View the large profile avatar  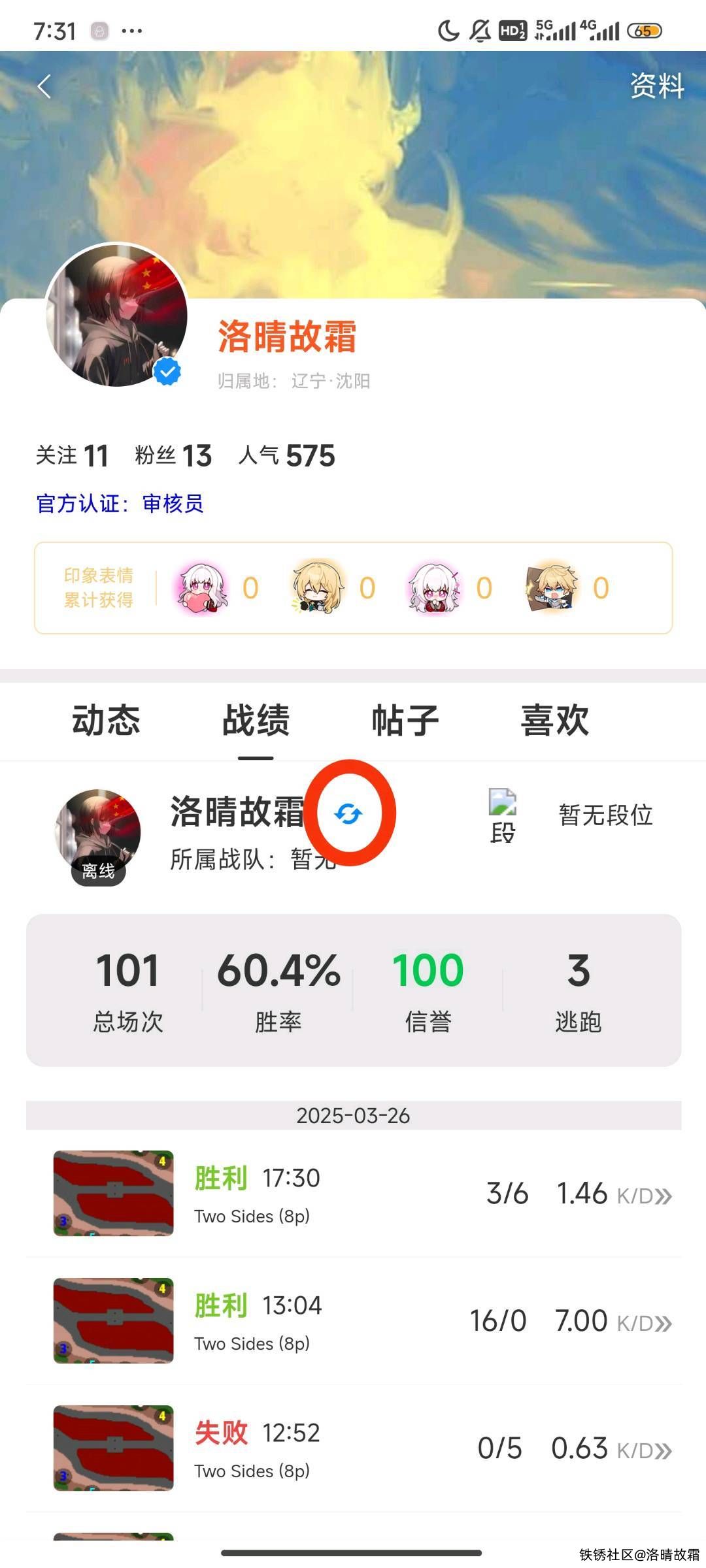click(x=117, y=315)
